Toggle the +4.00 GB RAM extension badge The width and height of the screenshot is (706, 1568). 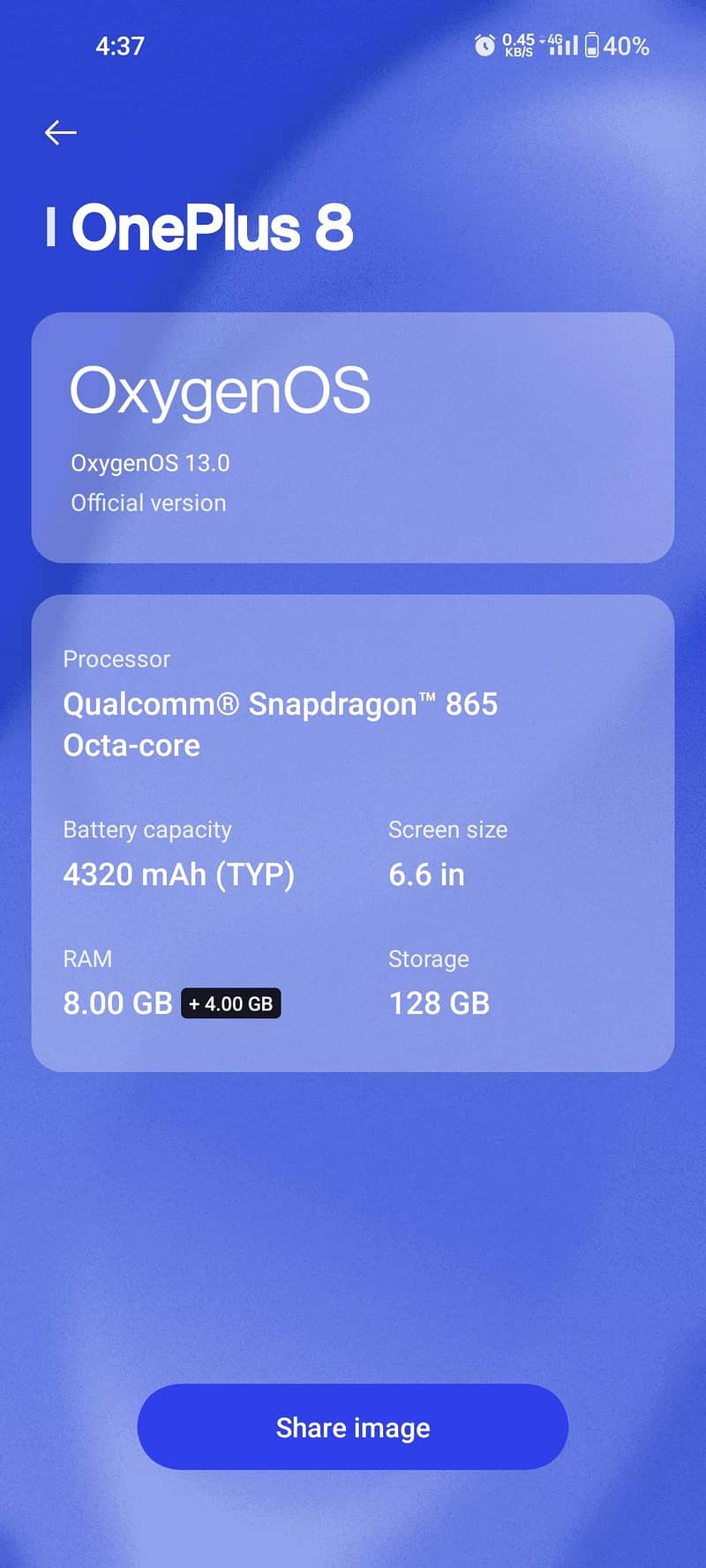[230, 1003]
